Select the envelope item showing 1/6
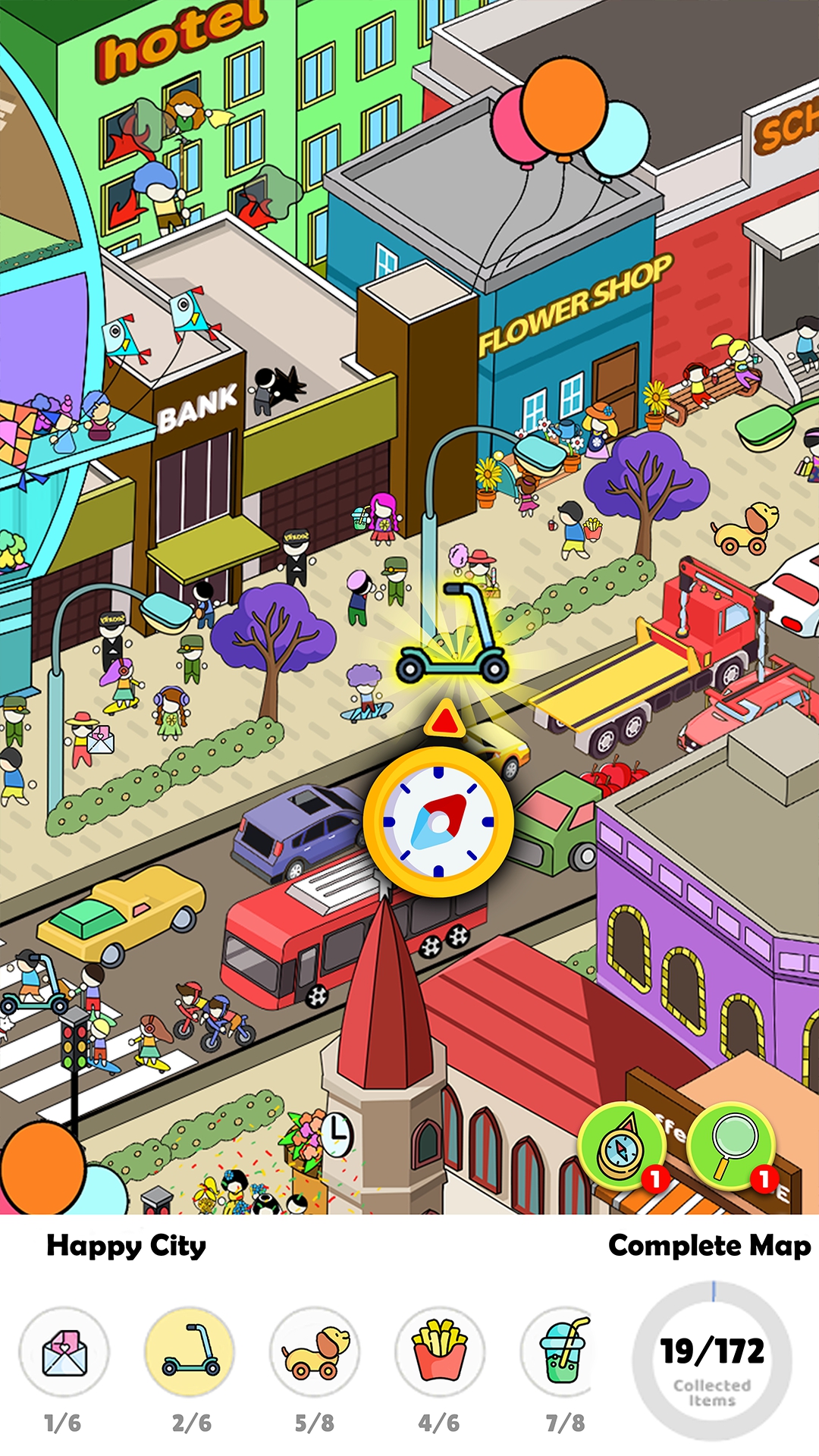The width and height of the screenshot is (819, 1456). pyautogui.click(x=64, y=1353)
